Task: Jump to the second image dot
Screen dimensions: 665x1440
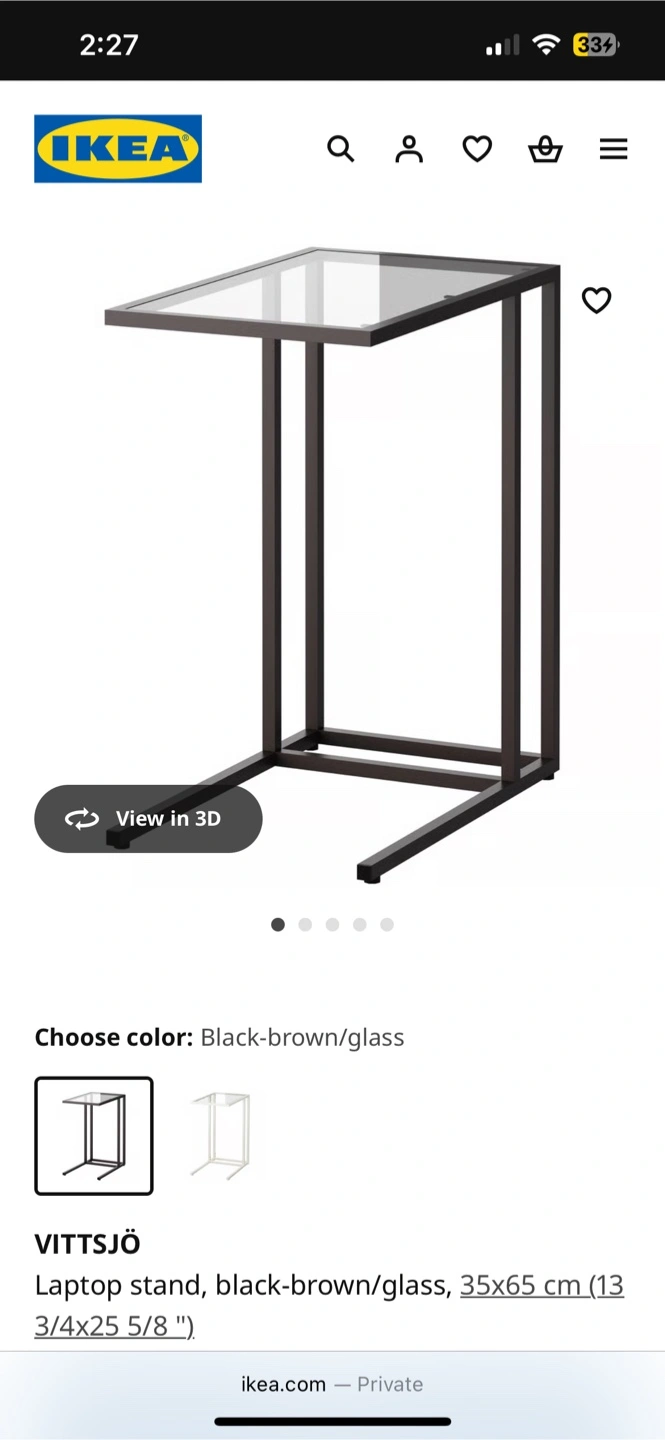Action: [305, 925]
